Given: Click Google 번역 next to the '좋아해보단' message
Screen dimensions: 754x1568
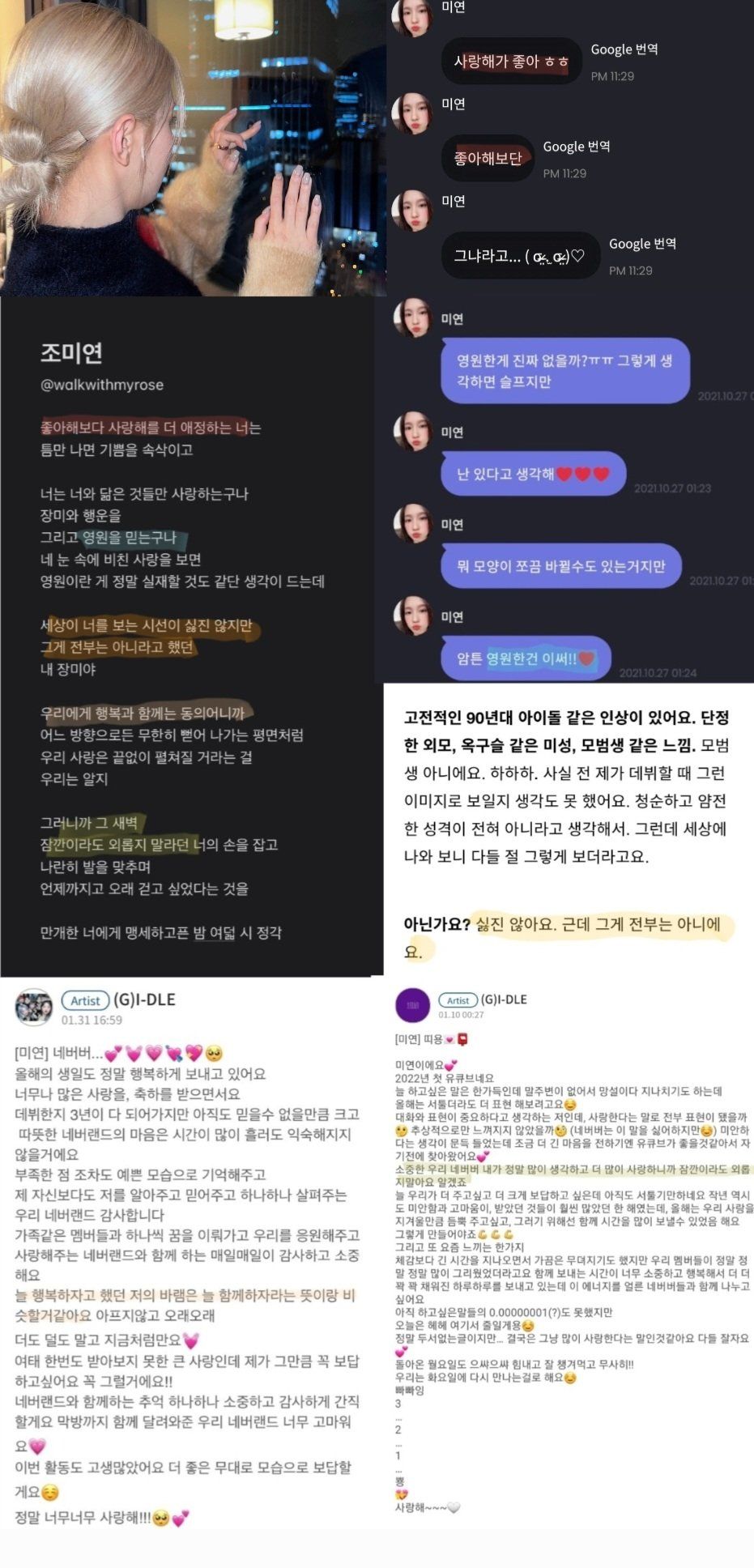Looking at the screenshot, I should point(575,147).
